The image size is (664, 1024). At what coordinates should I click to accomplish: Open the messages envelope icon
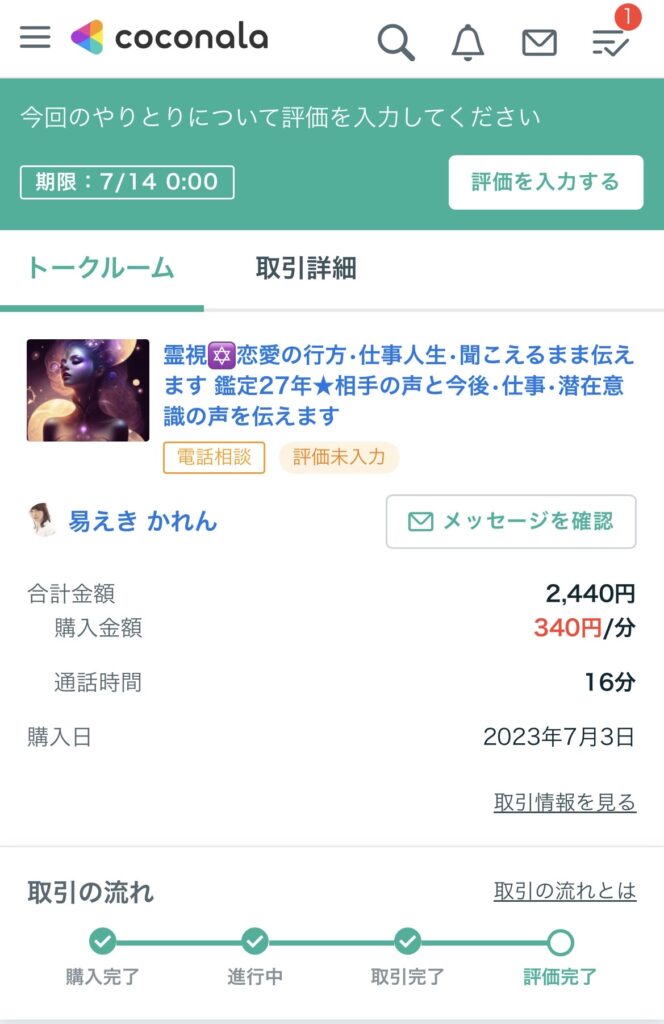pos(539,42)
